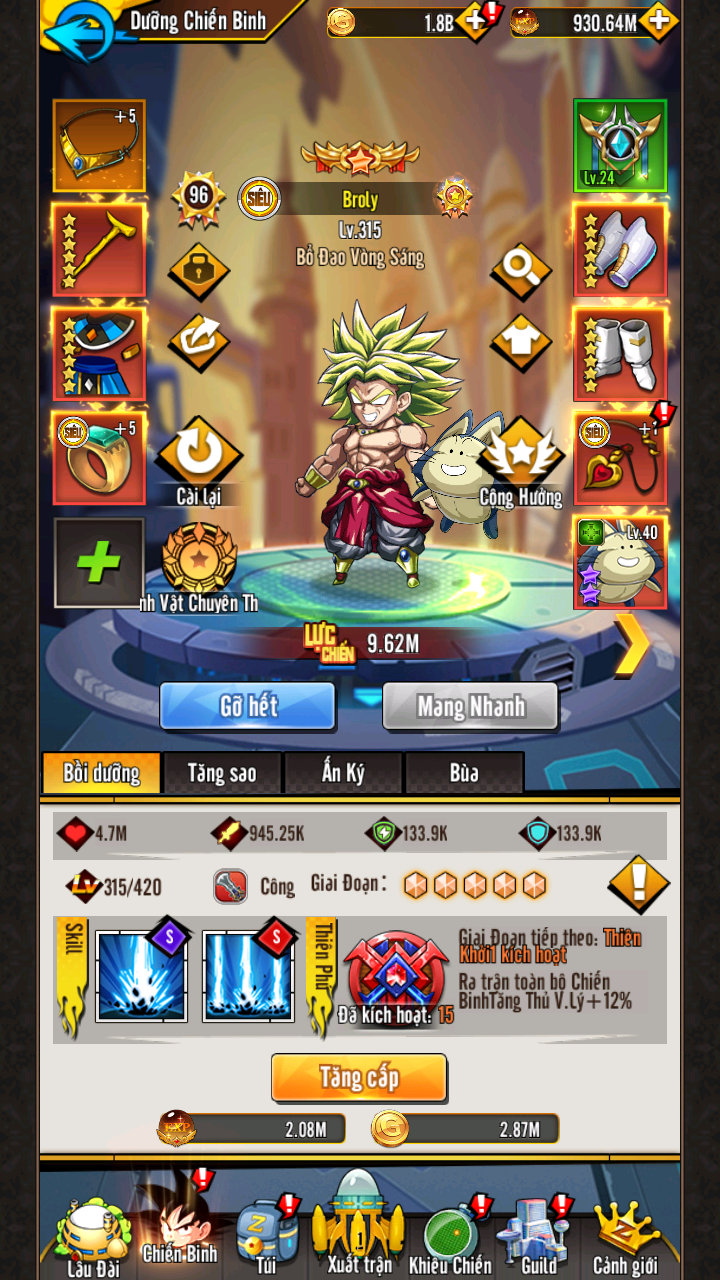Image resolution: width=720 pixels, height=1280 pixels.
Task: Tap the empty plus equipment slot
Action: tap(99, 563)
